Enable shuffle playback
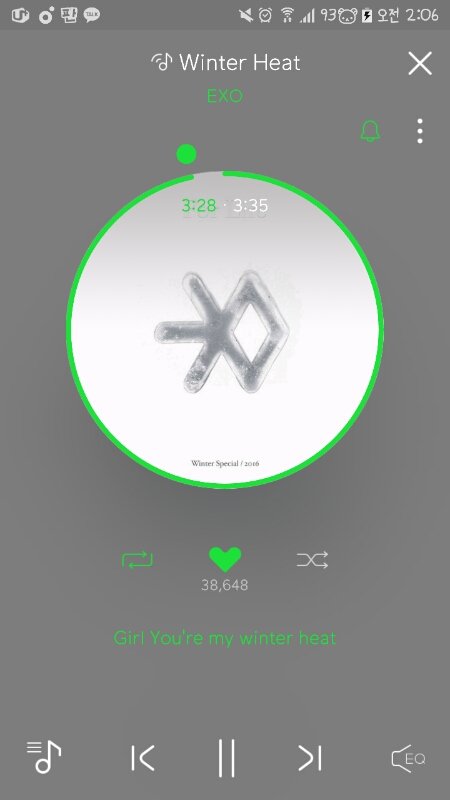Screen dimensions: 450x800 coord(312,560)
